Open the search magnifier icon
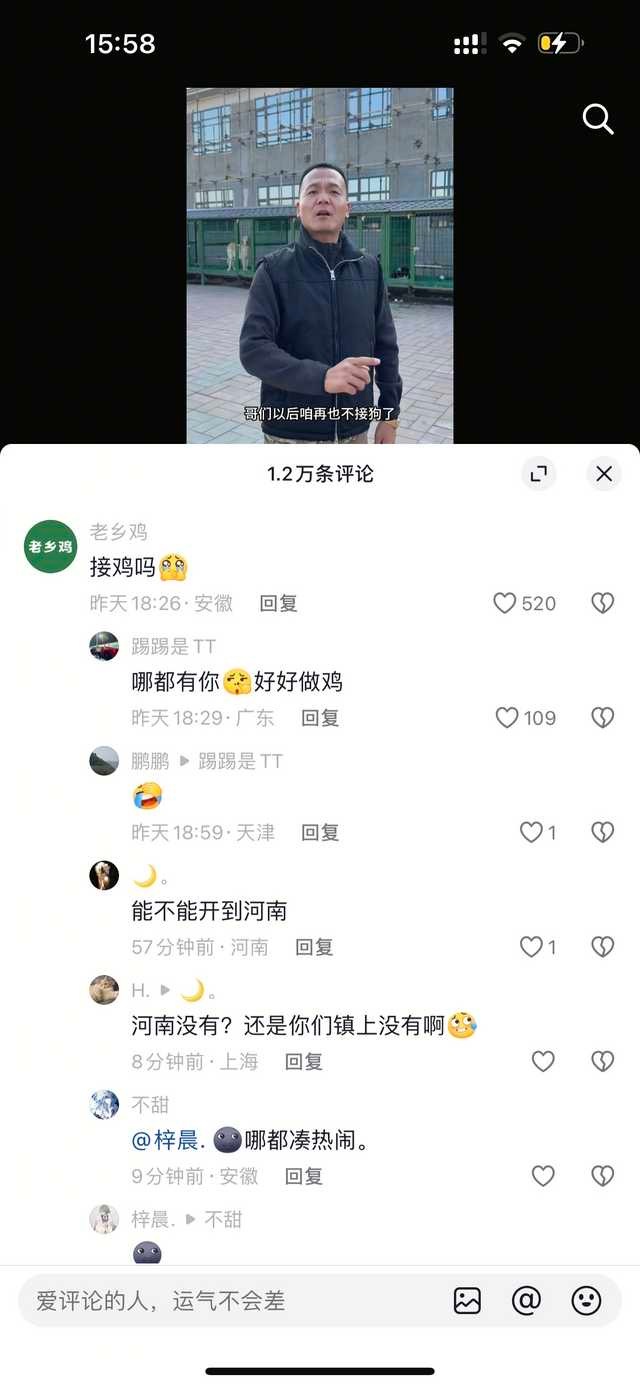Image resolution: width=640 pixels, height=1387 pixels. pyautogui.click(x=598, y=120)
